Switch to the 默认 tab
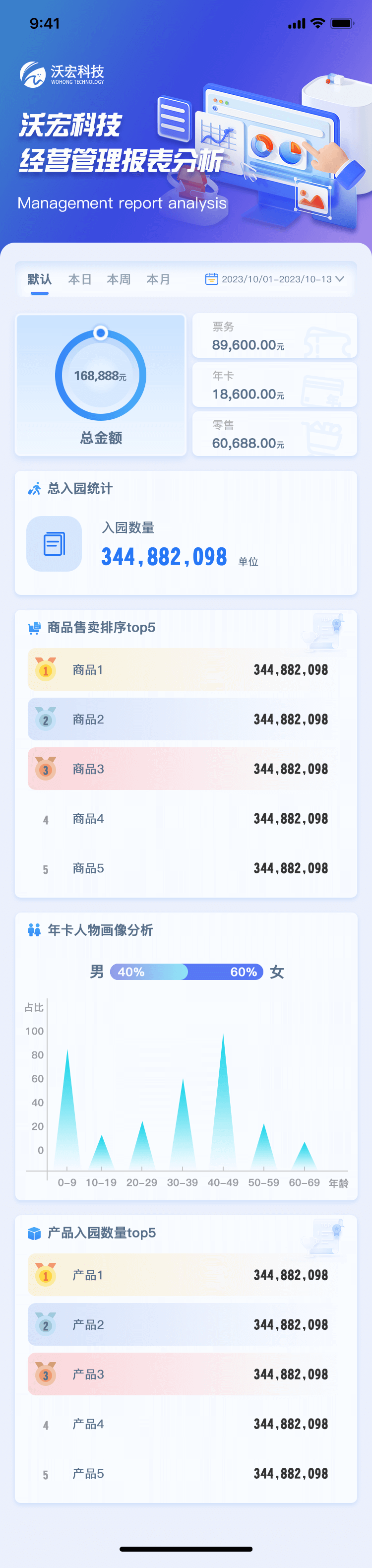The image size is (372, 1568). pos(40,279)
